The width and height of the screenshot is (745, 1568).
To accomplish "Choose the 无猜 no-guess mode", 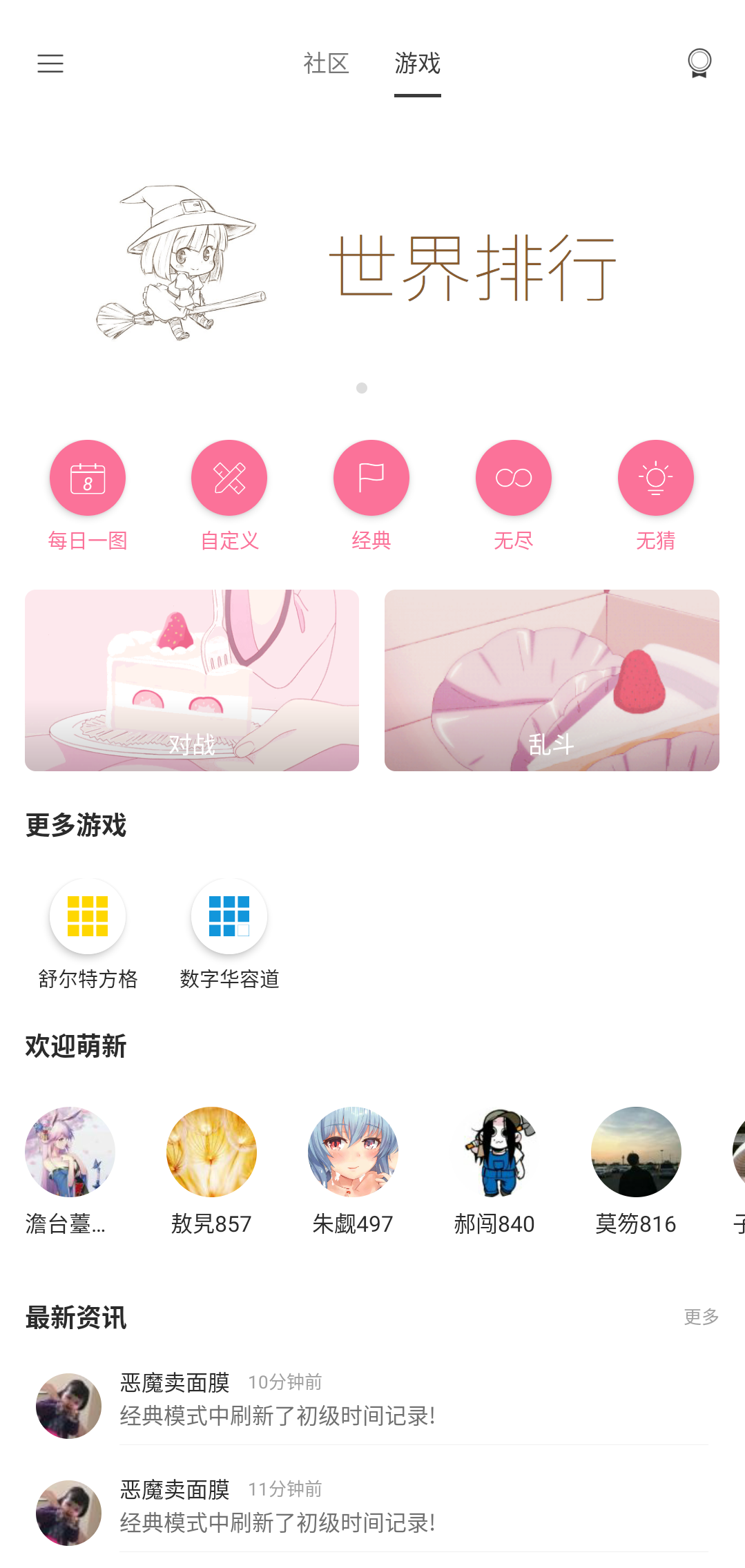I will tap(655, 478).
